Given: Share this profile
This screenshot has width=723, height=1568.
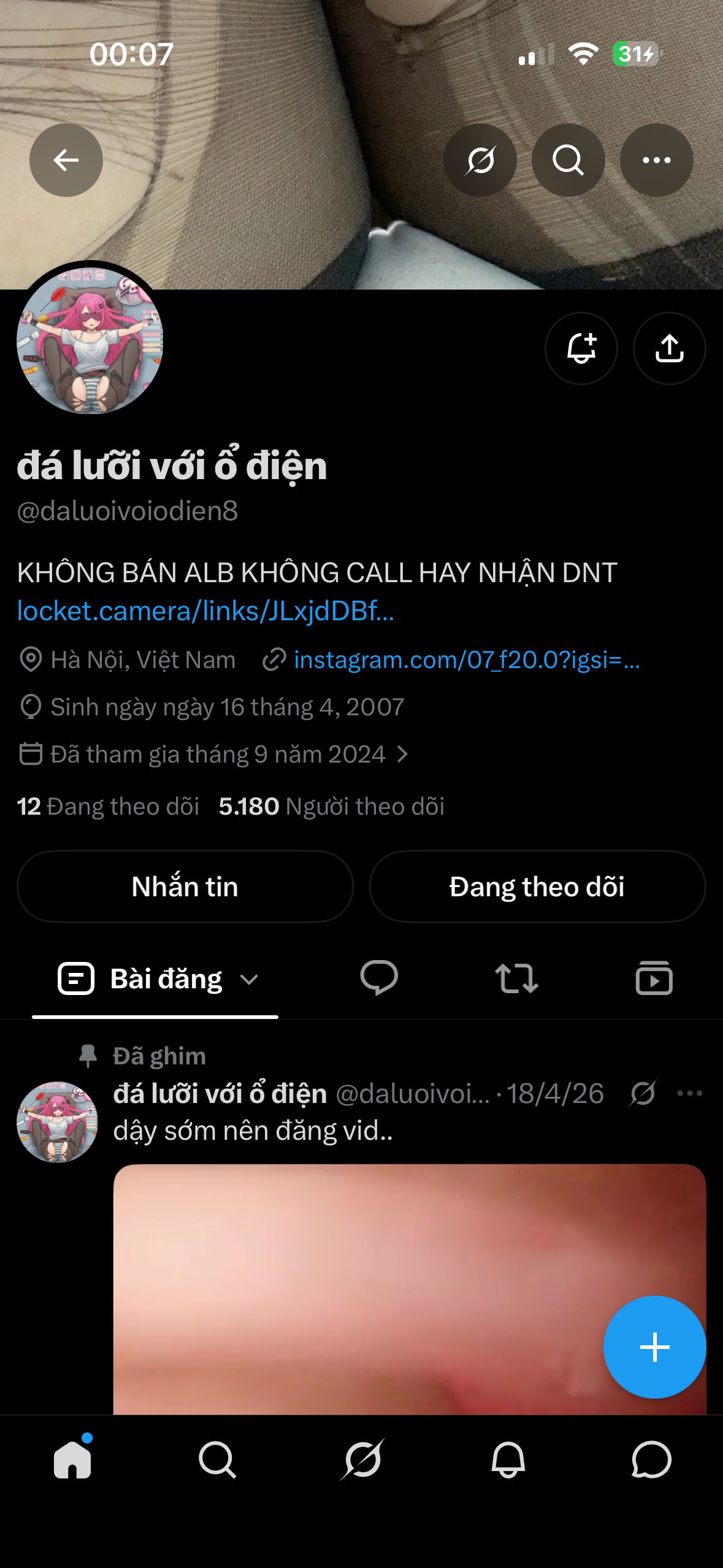Looking at the screenshot, I should click(x=670, y=348).
